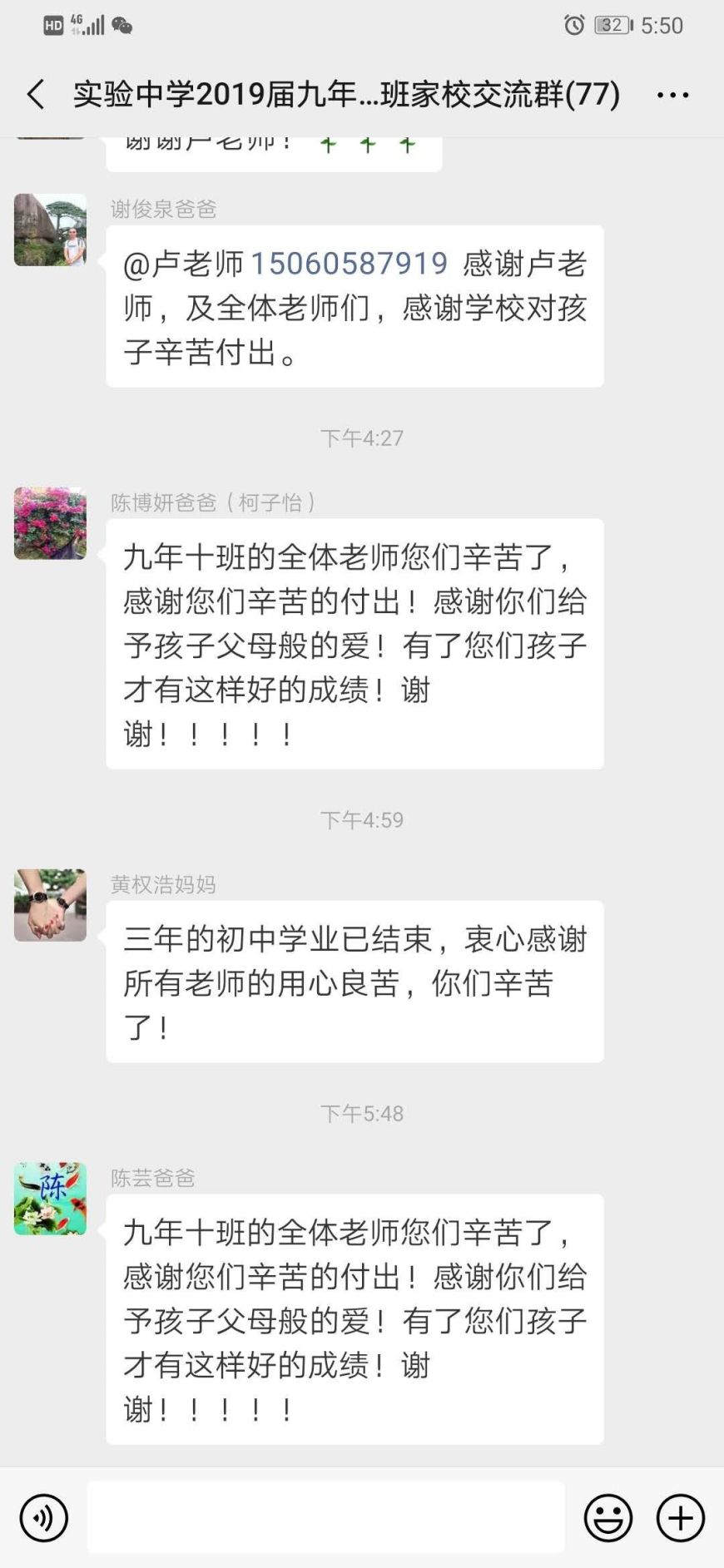Image resolution: width=724 pixels, height=1568 pixels.
Task: Tap the phone number link 15060587919
Action: pos(349,264)
